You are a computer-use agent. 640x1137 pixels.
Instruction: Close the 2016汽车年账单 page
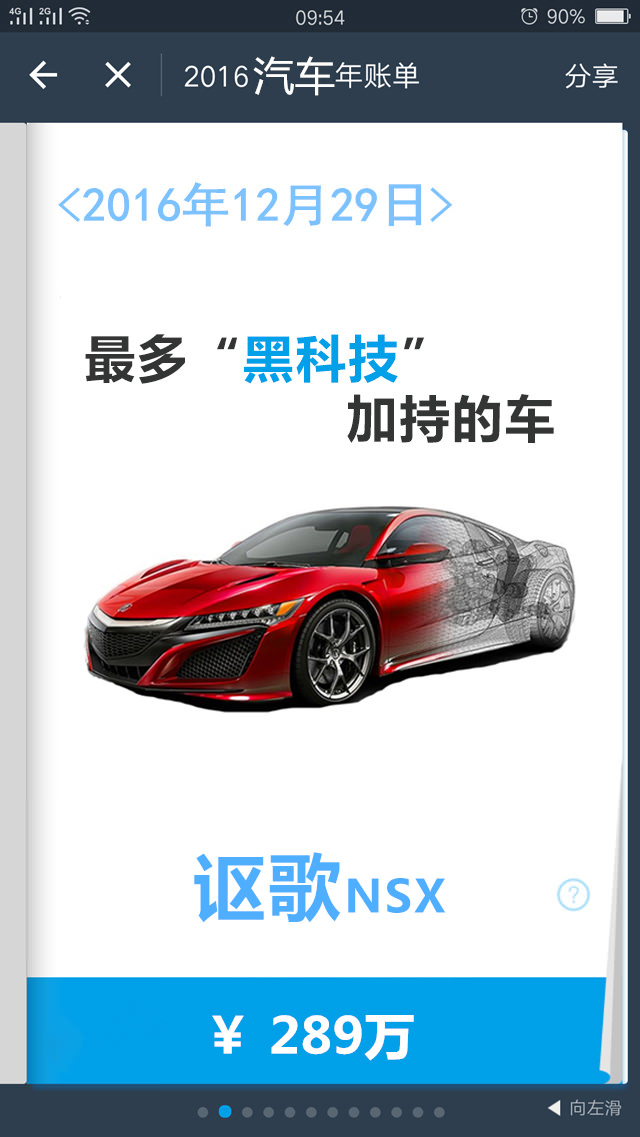coord(118,75)
